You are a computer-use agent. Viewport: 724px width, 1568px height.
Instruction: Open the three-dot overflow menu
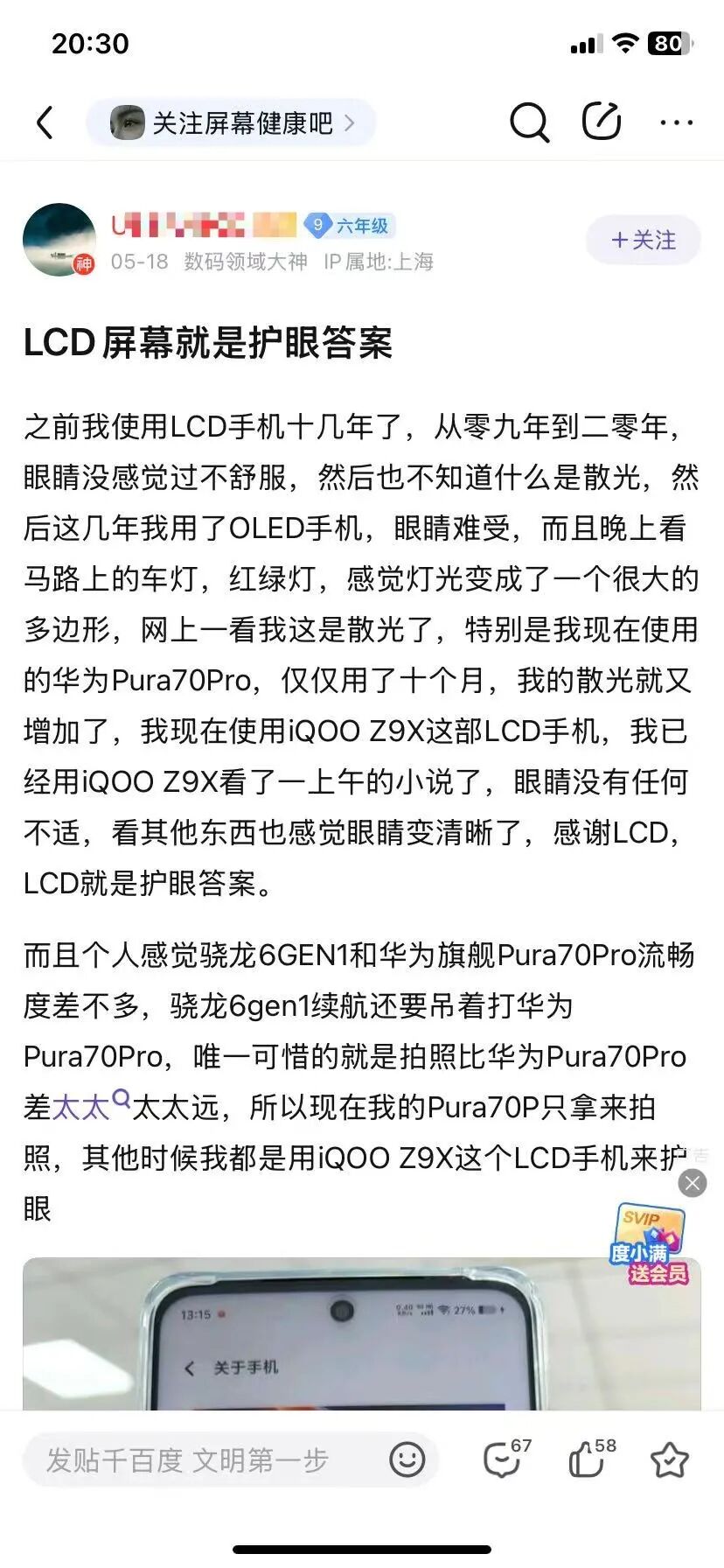pos(676,122)
